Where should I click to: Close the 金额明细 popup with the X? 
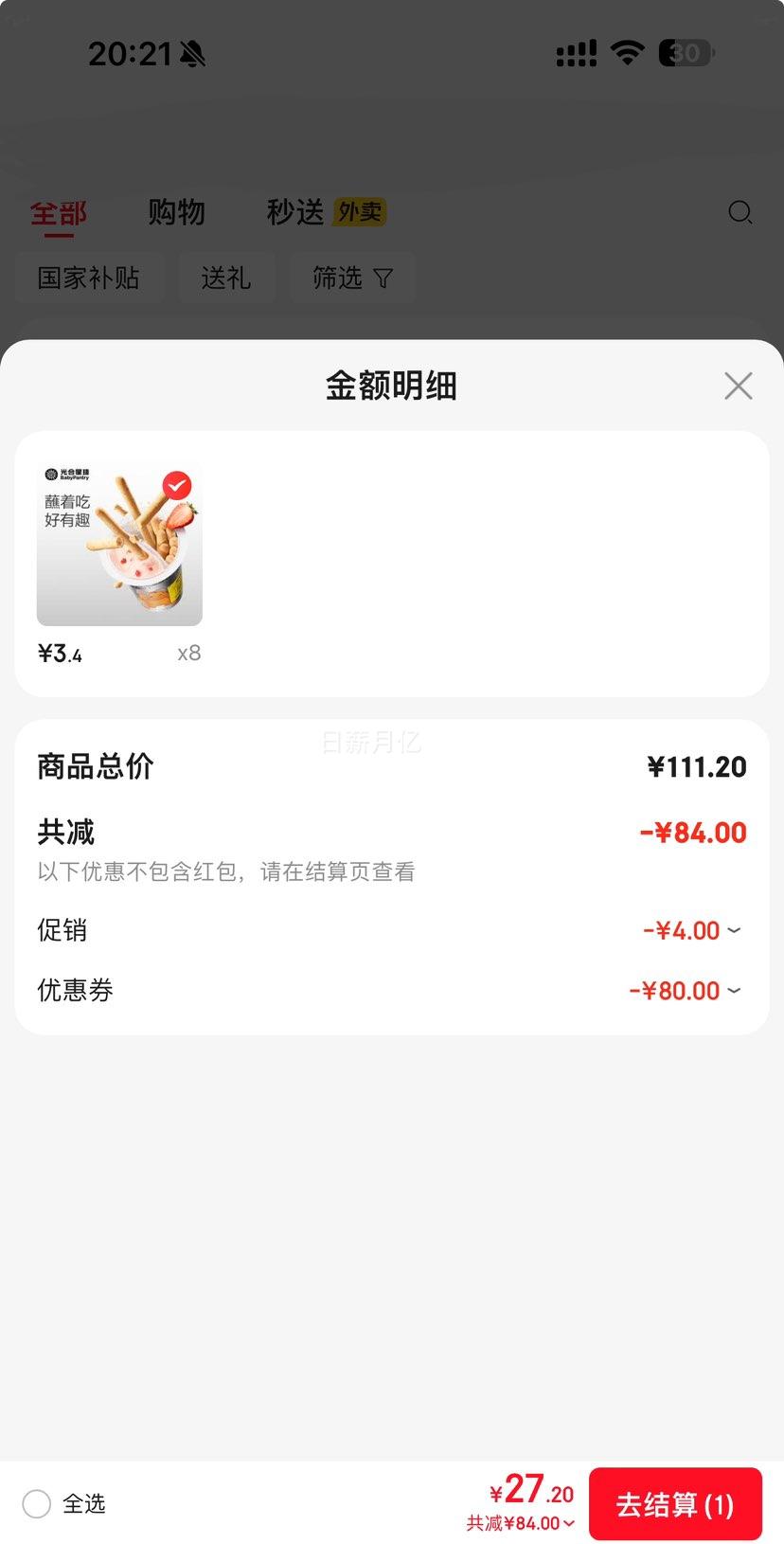tap(738, 386)
